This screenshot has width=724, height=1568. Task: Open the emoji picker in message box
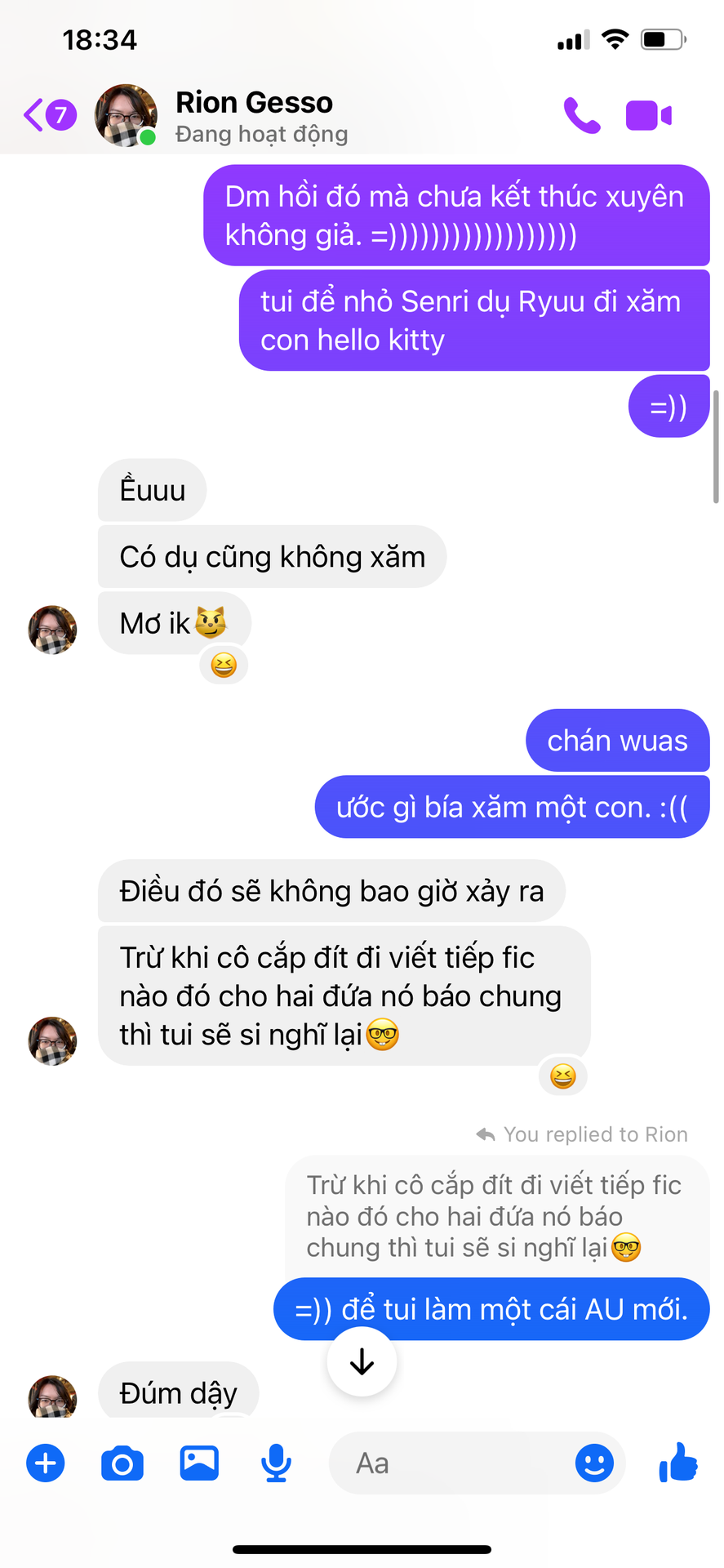(594, 1463)
